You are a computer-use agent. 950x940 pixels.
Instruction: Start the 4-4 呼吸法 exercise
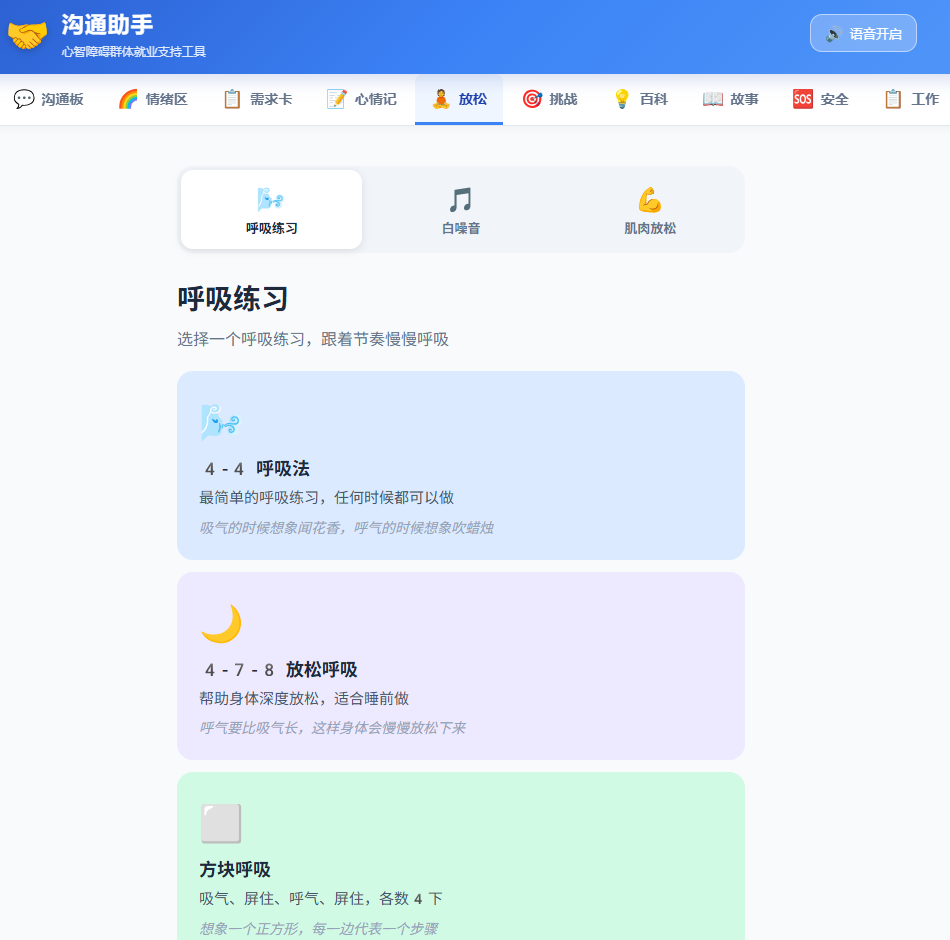click(461, 466)
